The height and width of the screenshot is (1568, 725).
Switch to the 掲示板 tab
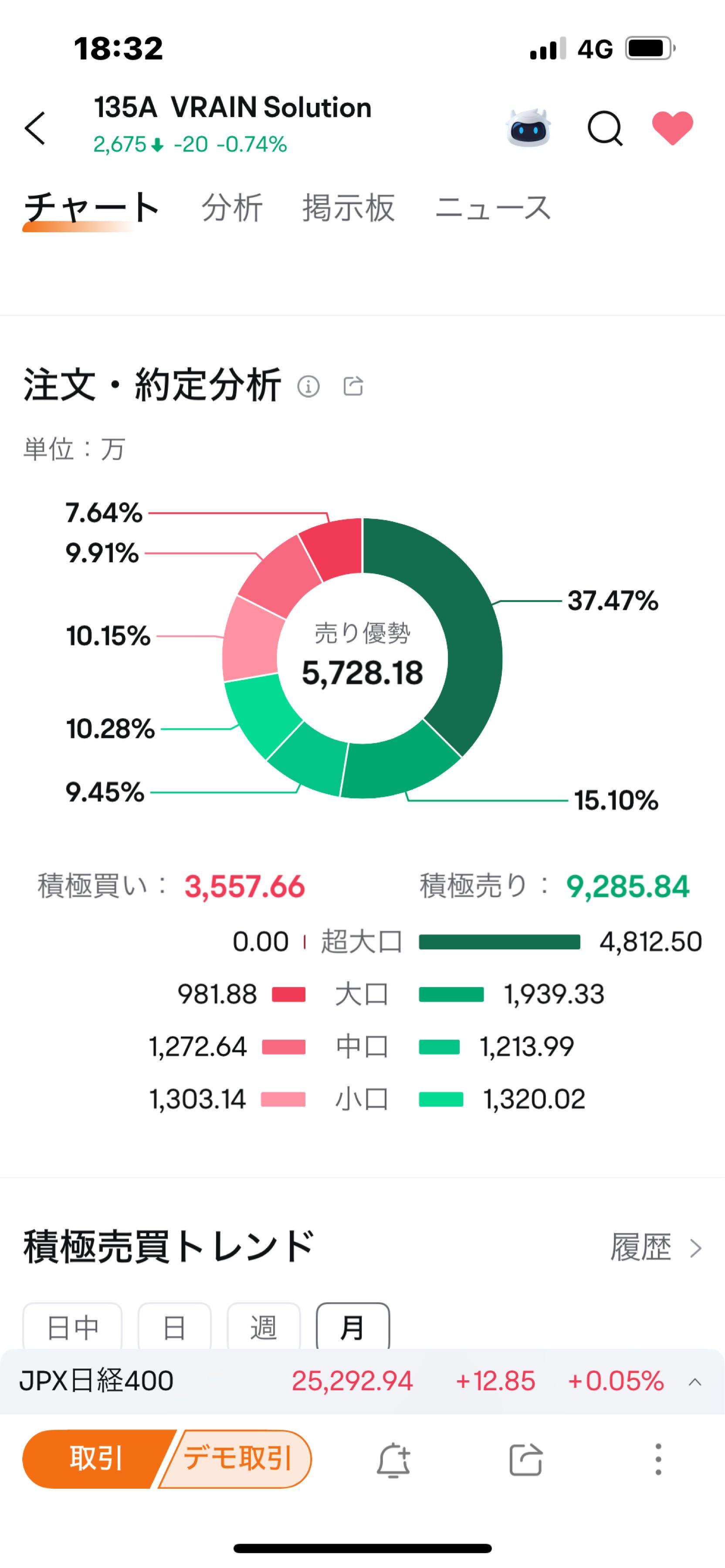click(348, 208)
